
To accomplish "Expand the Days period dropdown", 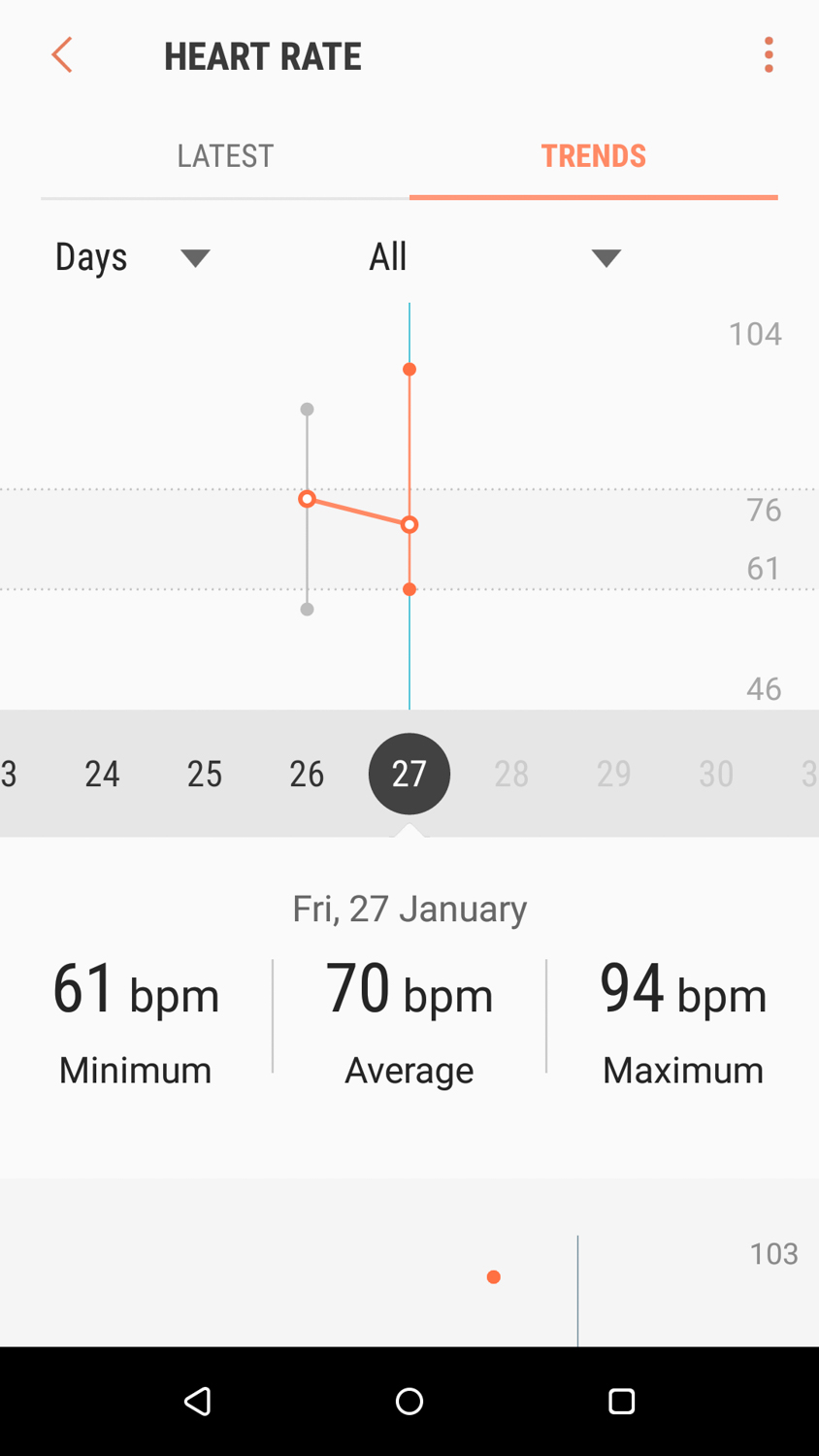I will [x=132, y=257].
